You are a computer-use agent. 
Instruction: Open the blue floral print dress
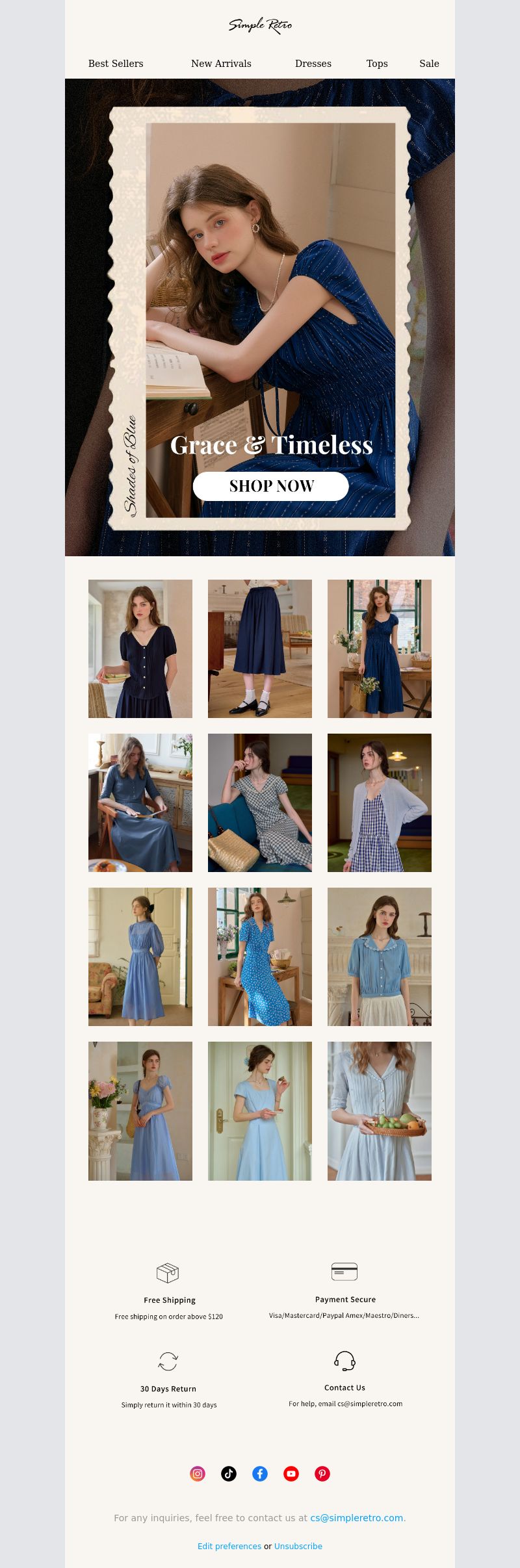point(260,957)
